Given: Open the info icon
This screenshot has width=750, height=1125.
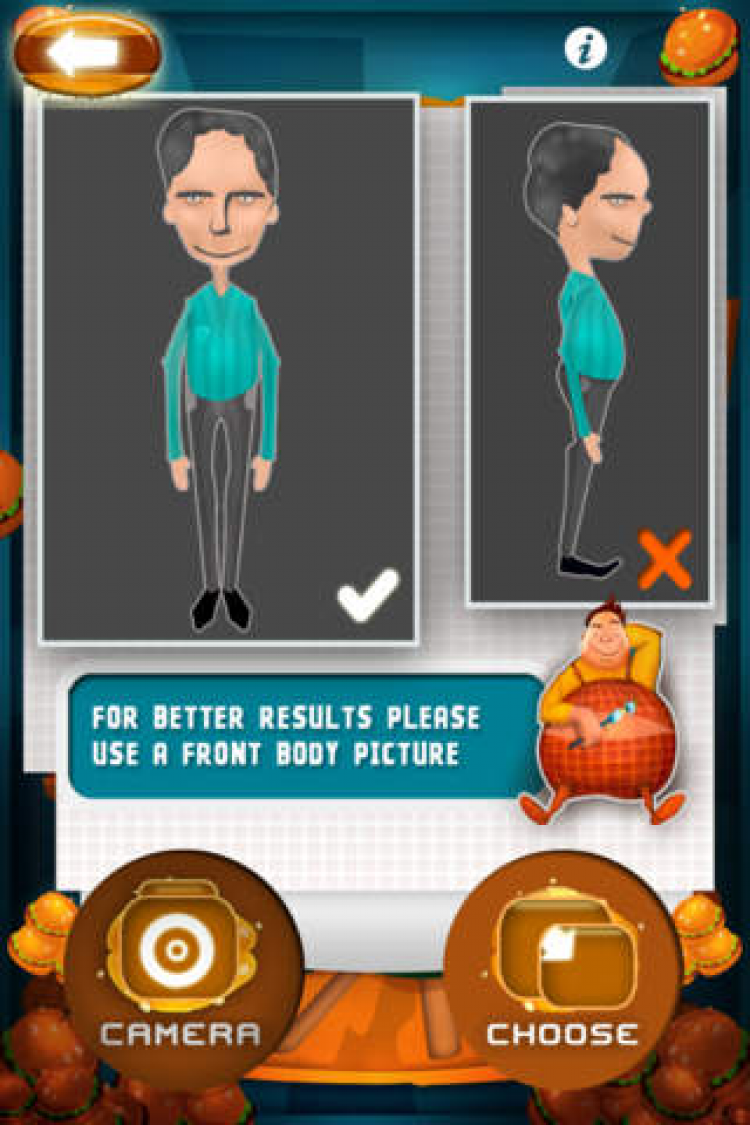Looking at the screenshot, I should tap(586, 47).
